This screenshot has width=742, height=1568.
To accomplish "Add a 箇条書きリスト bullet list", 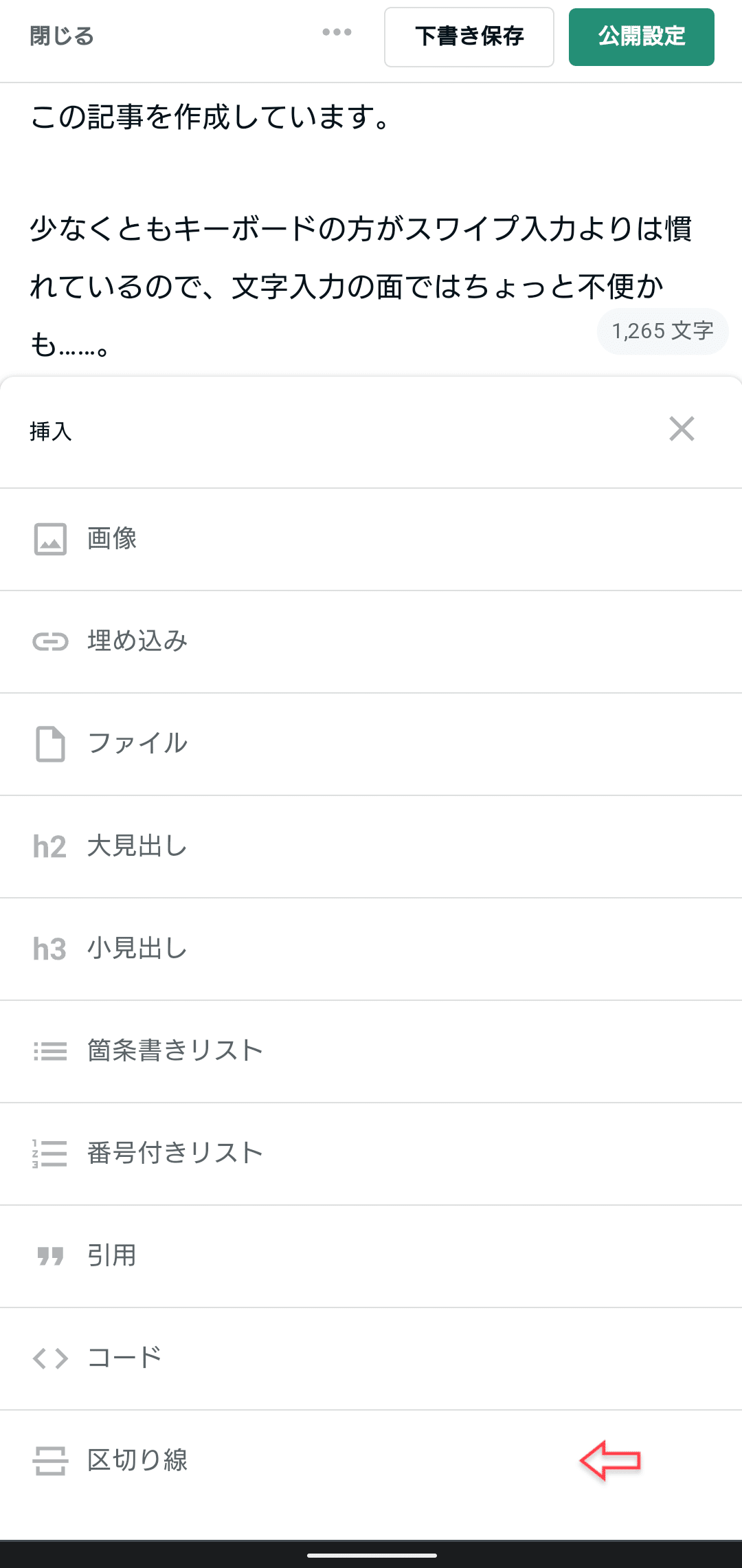I will click(371, 1052).
